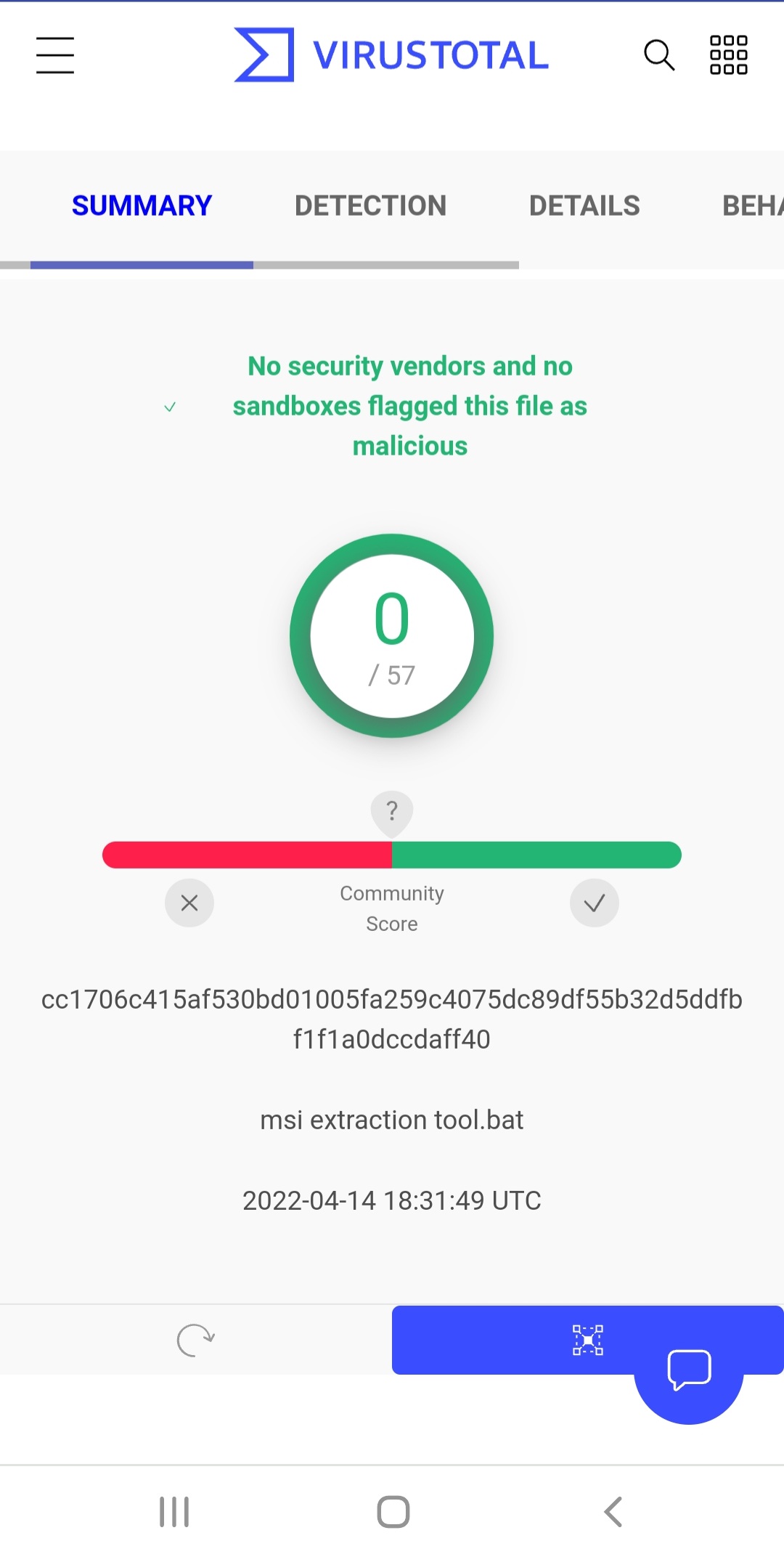Click the red-green community score bar
The image size is (784, 1562).
[x=392, y=855]
